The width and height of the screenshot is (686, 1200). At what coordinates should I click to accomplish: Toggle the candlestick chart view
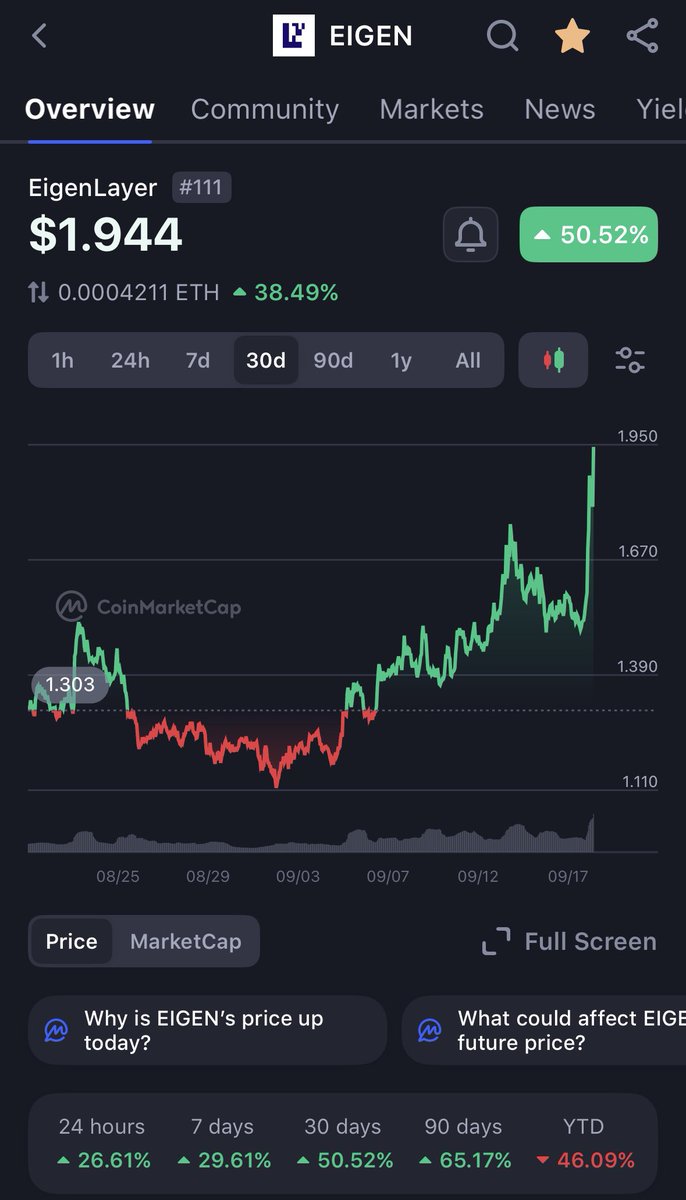point(553,360)
